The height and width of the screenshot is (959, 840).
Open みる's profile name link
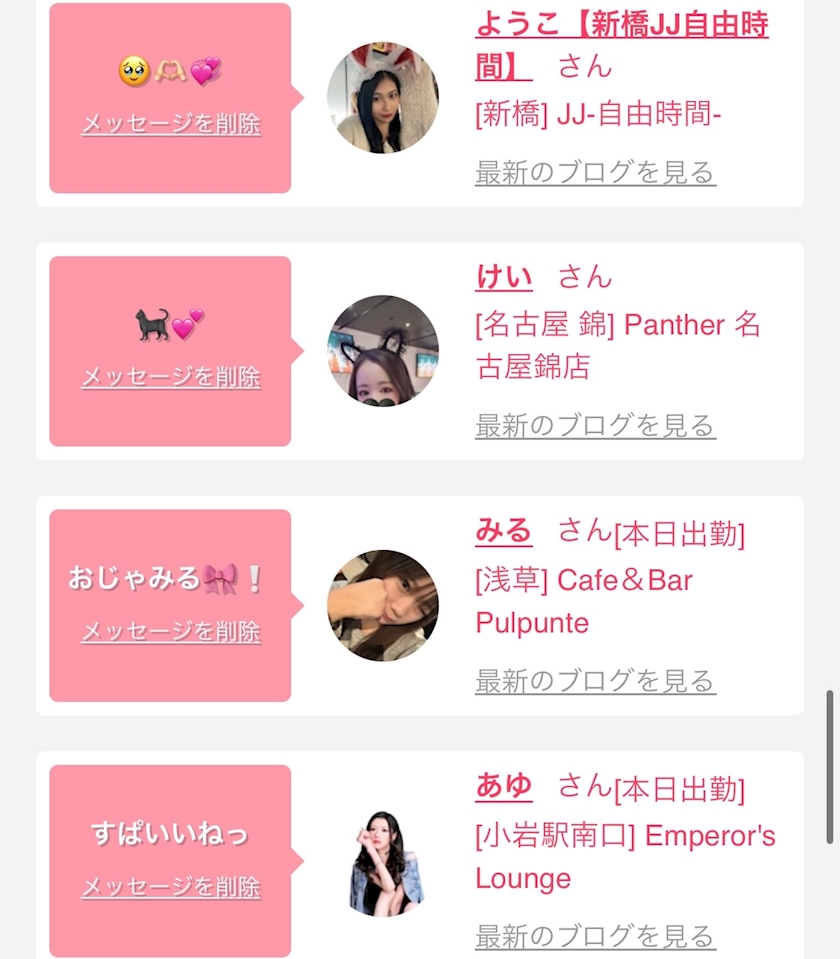[x=504, y=531]
